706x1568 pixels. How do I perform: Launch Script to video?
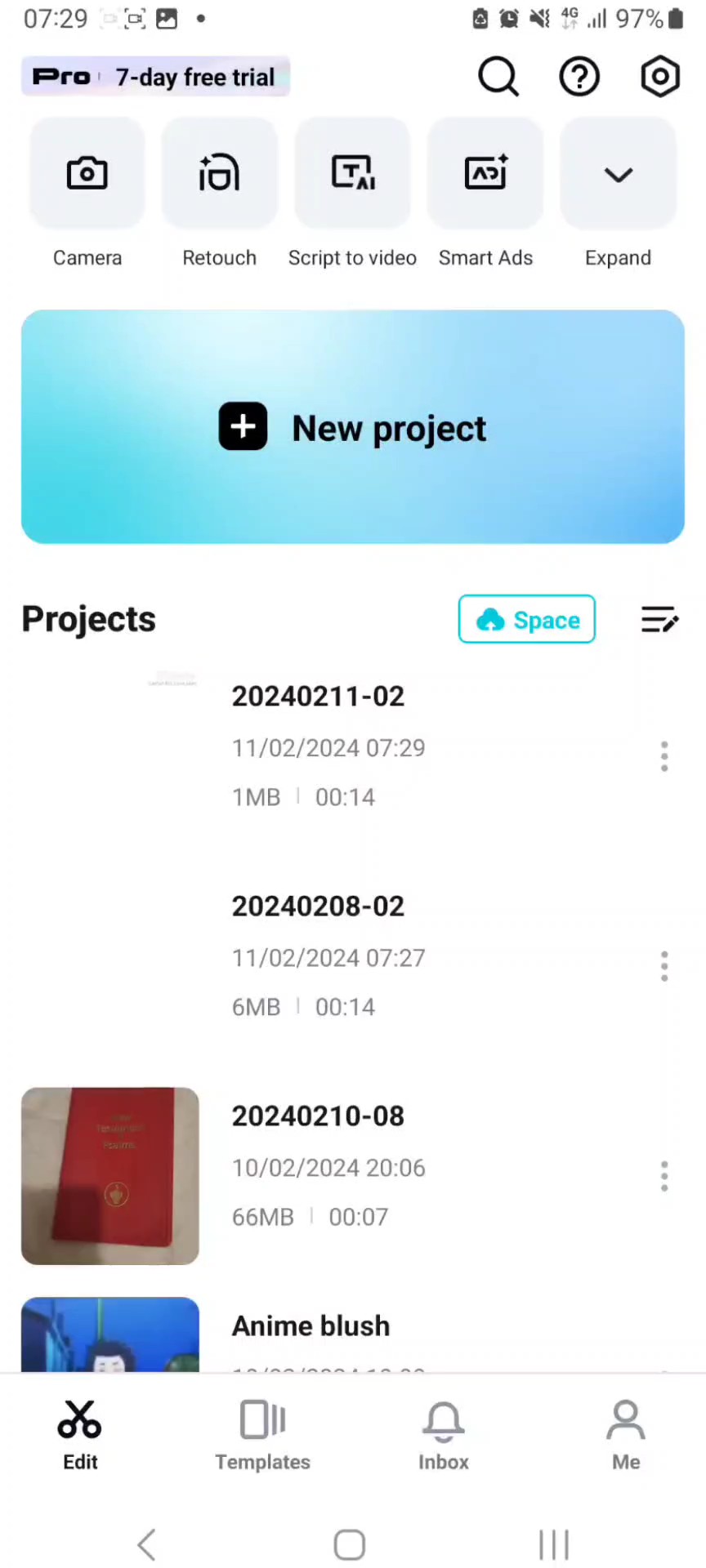352,173
